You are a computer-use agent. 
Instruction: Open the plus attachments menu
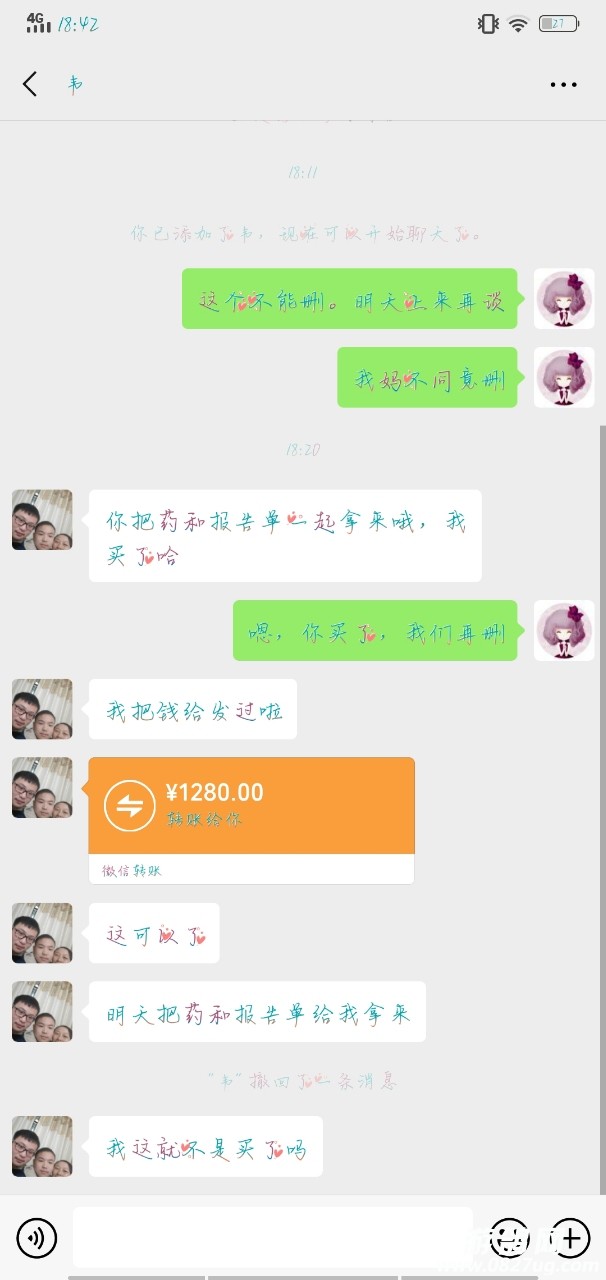570,1238
